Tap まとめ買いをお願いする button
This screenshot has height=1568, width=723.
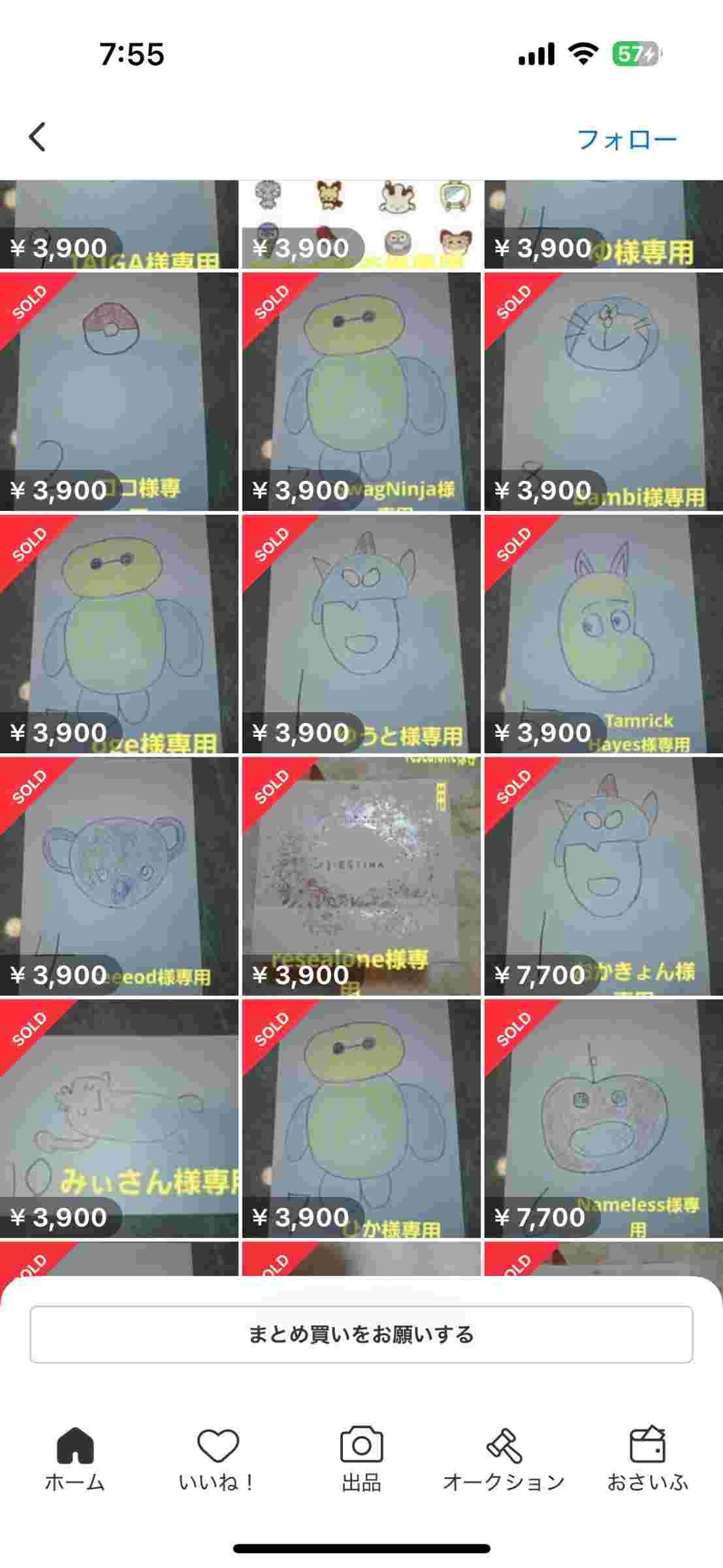tap(361, 1334)
